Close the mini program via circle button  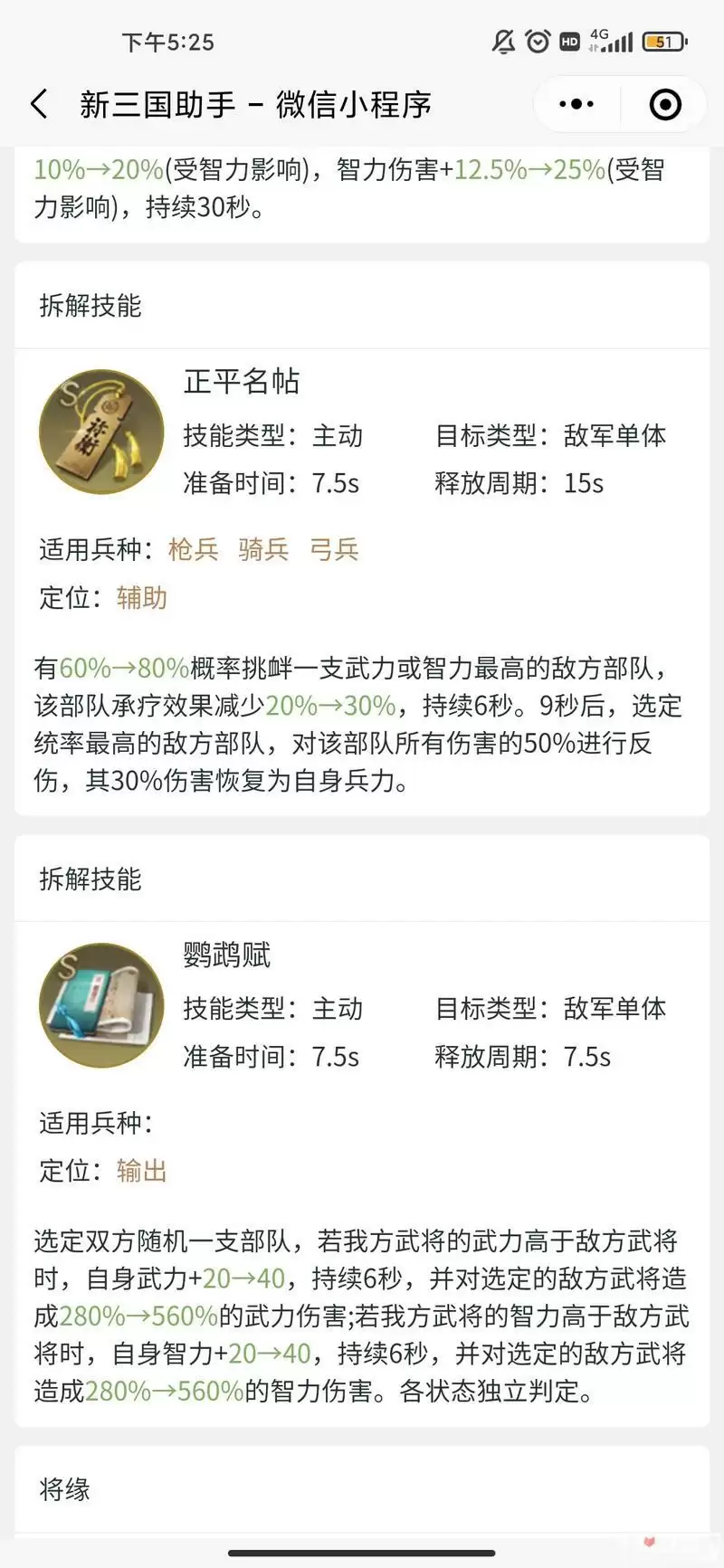click(x=665, y=105)
